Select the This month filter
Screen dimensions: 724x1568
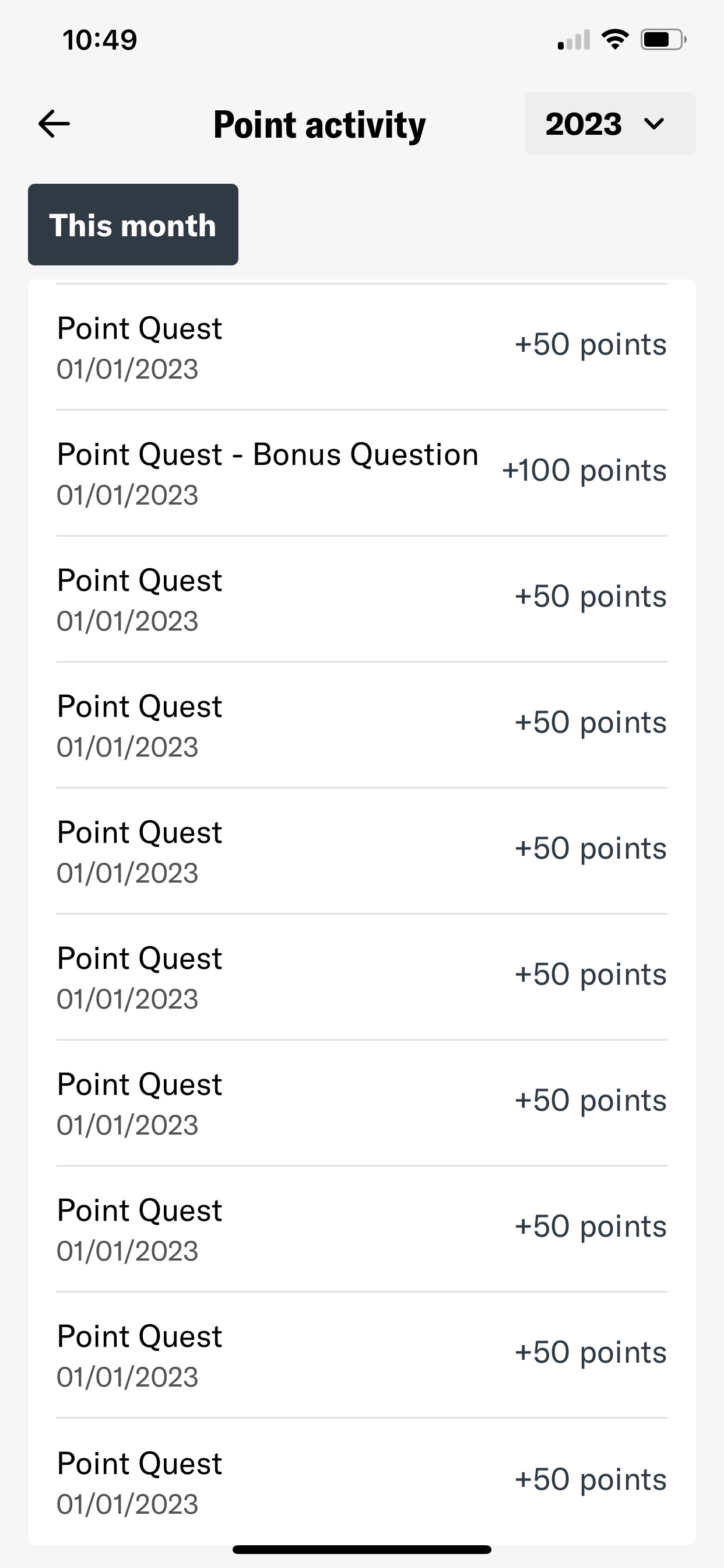[133, 225]
